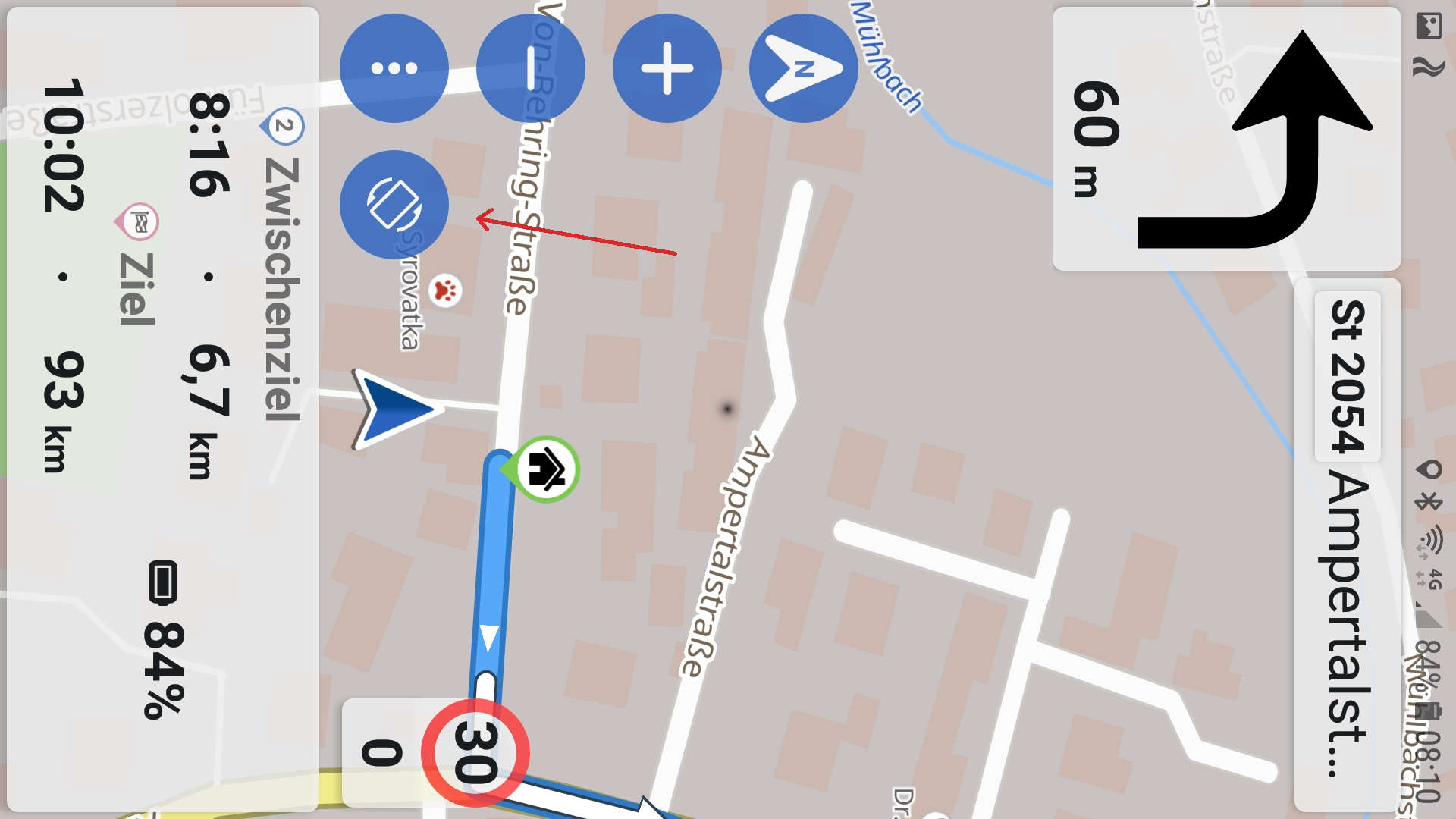Tap the screen rotation button

click(394, 204)
